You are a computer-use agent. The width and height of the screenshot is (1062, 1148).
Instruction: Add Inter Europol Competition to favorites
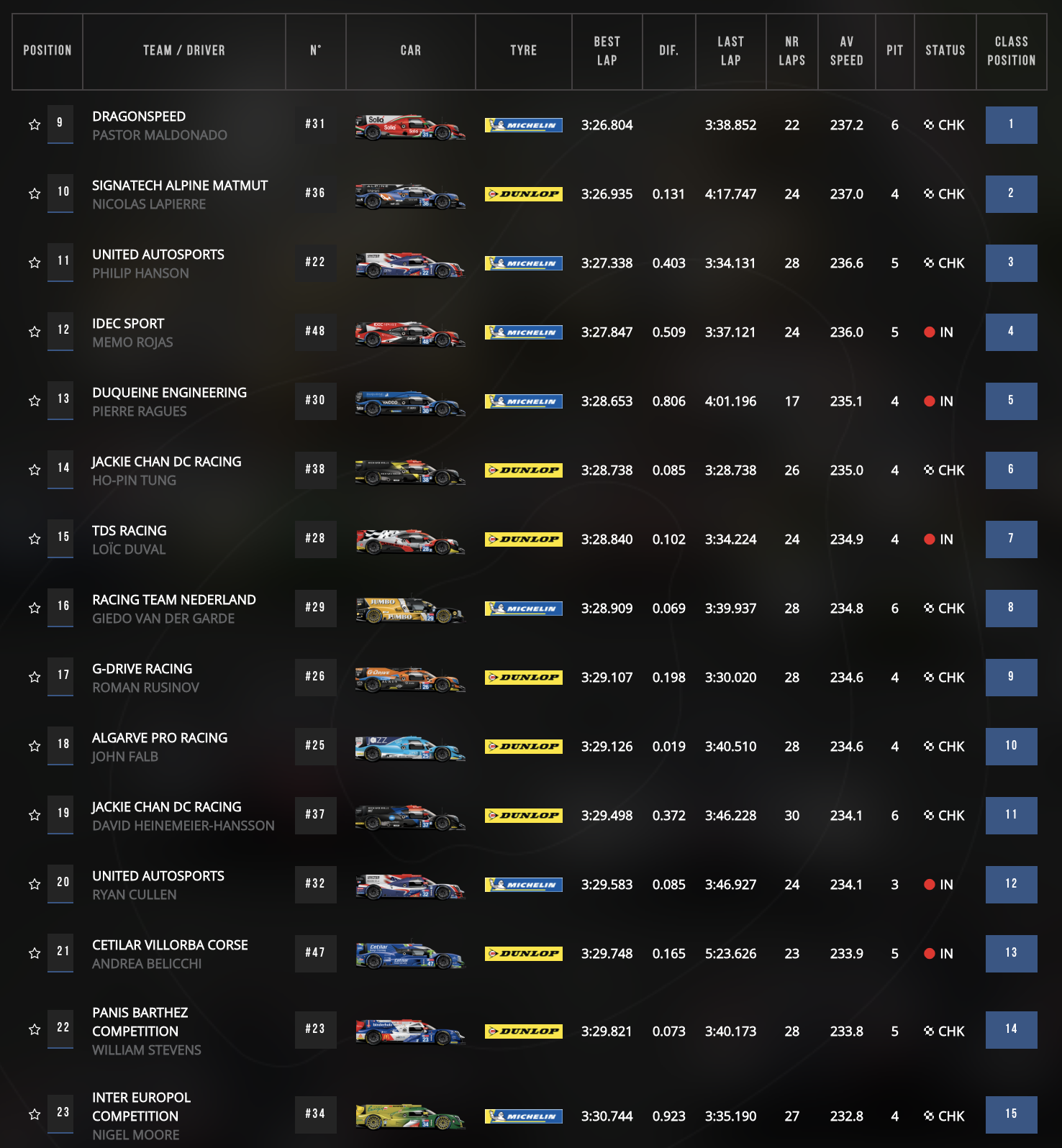click(x=35, y=1114)
